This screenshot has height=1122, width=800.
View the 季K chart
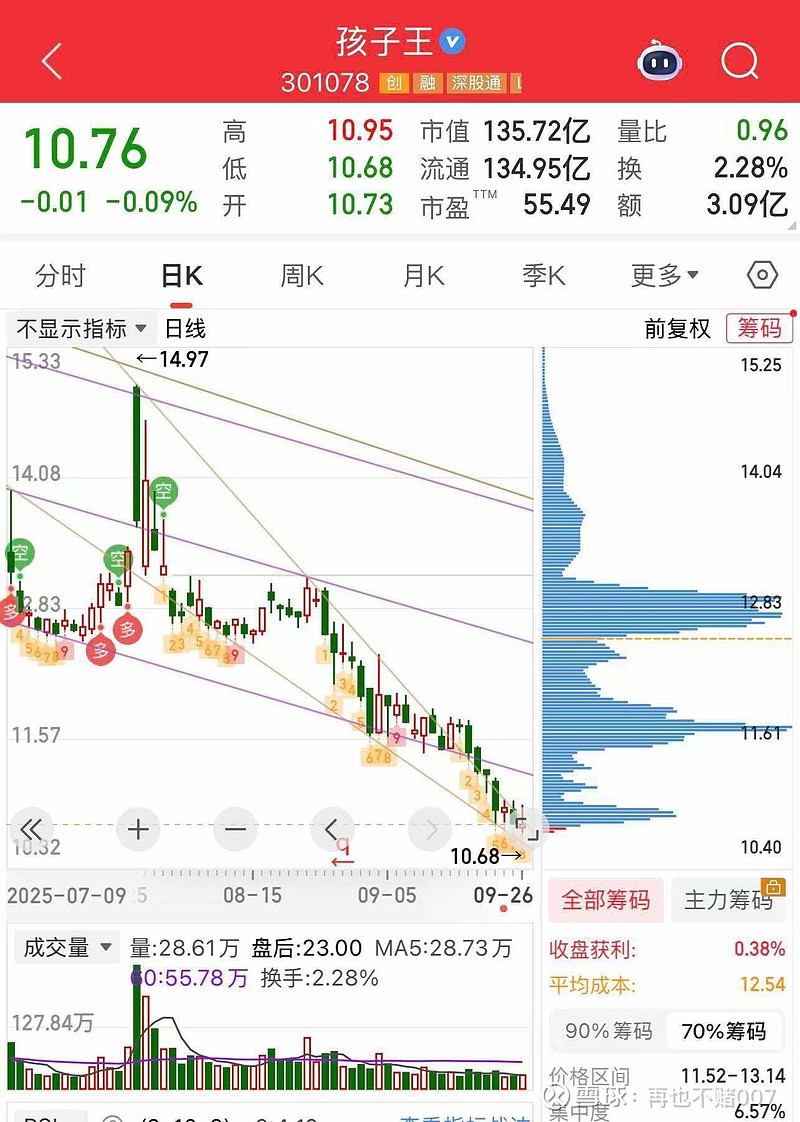coord(543,276)
